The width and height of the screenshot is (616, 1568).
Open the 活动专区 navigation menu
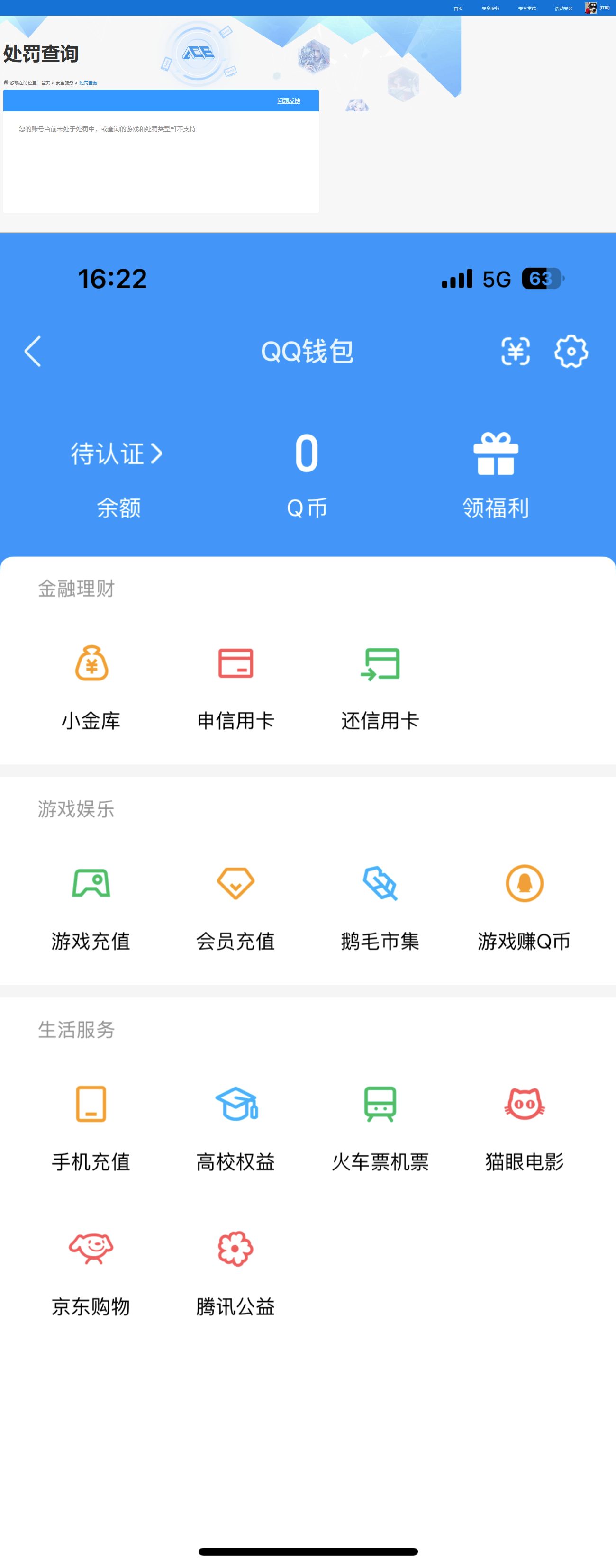click(x=563, y=8)
